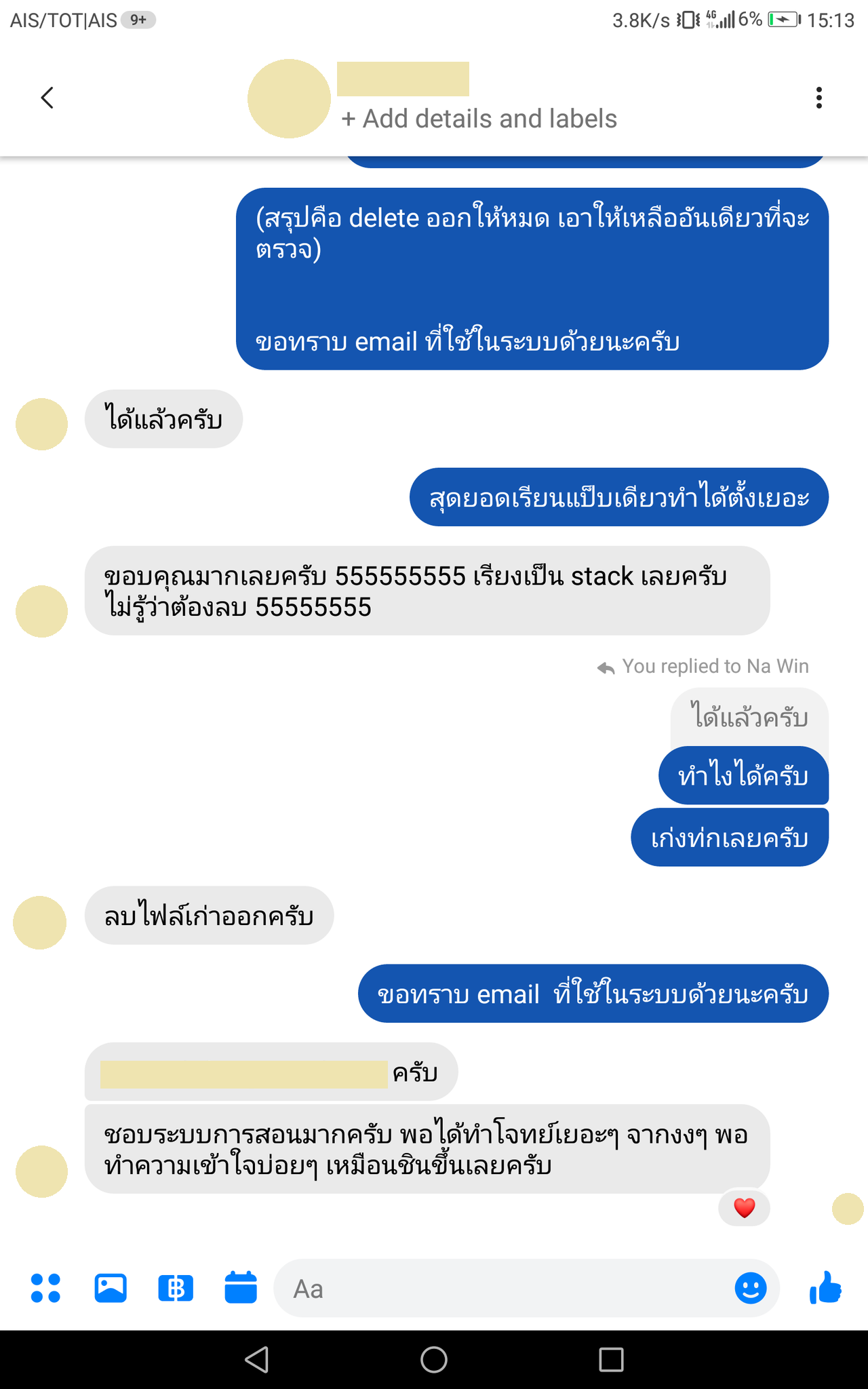Go back from this conversation
The image size is (868, 1389).
click(x=47, y=98)
